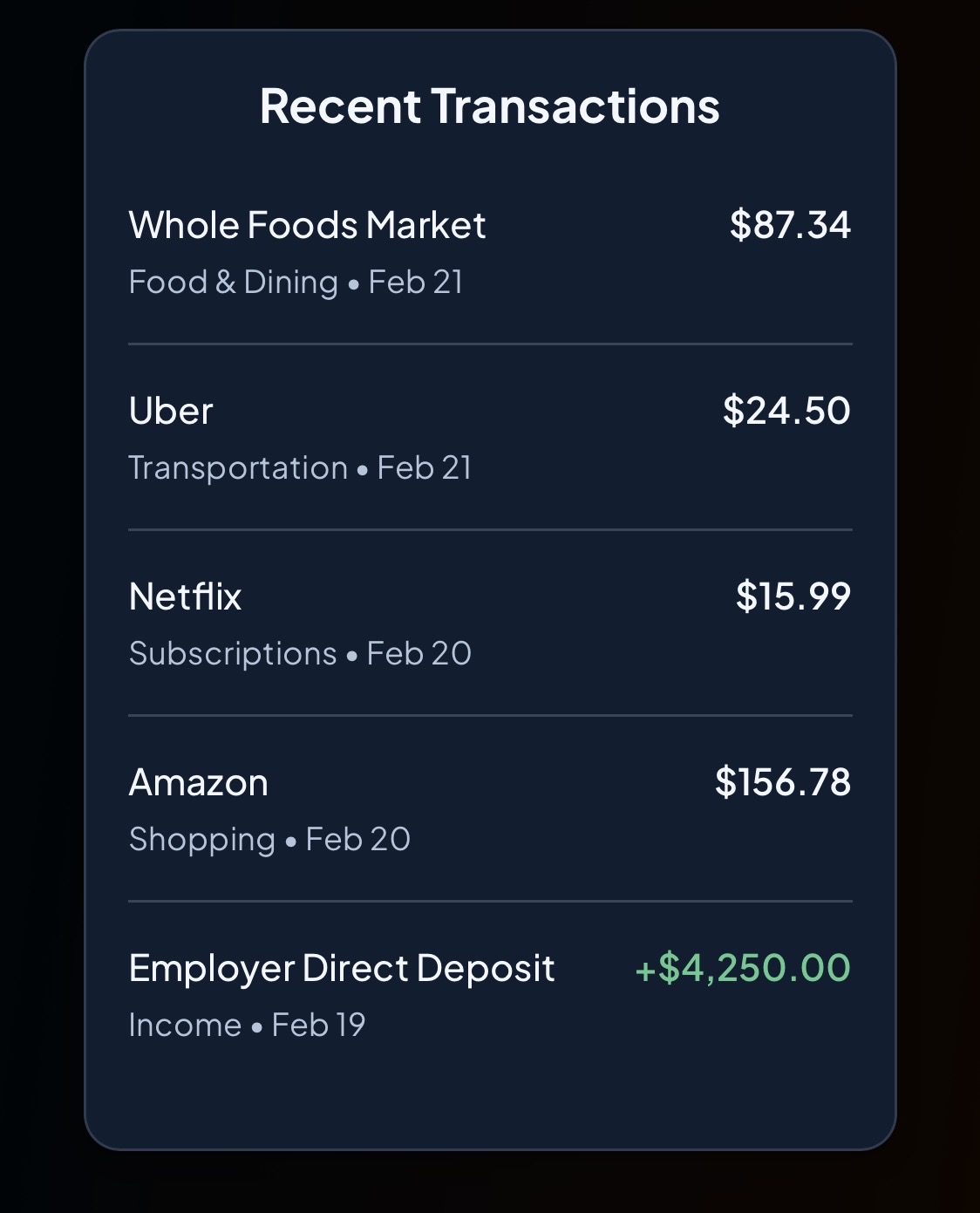Viewport: 980px width, 1213px height.
Task: Click the $156.78 Amazon amount
Action: point(783,782)
